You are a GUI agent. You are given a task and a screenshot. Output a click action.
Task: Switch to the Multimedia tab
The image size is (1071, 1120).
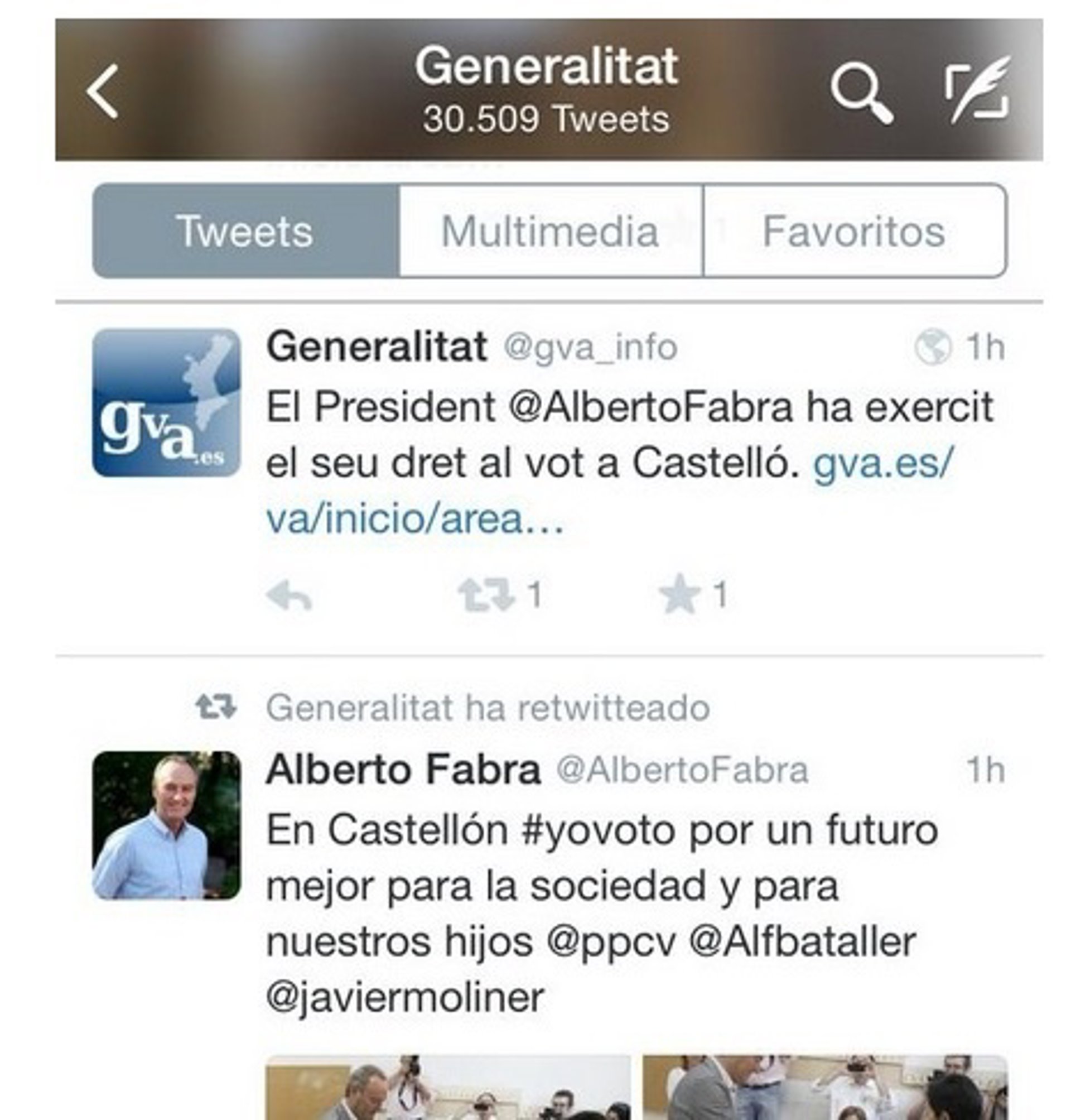551,232
